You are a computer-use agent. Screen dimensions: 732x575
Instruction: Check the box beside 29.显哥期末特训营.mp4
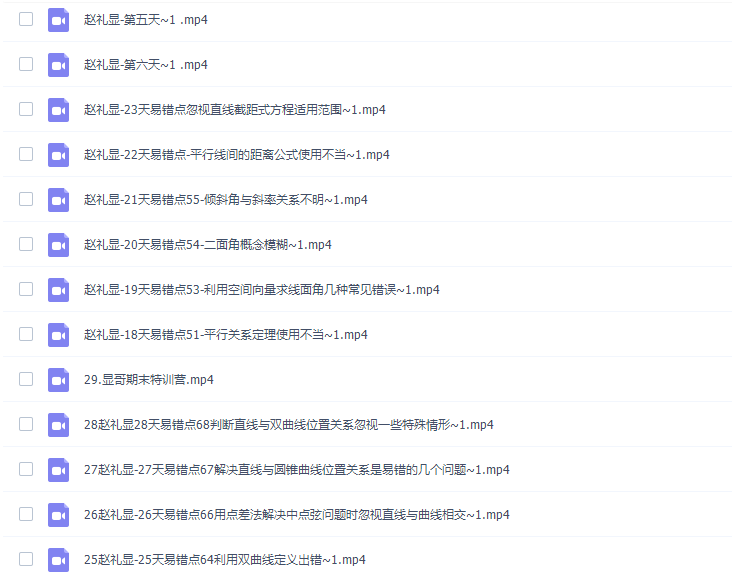(26, 380)
